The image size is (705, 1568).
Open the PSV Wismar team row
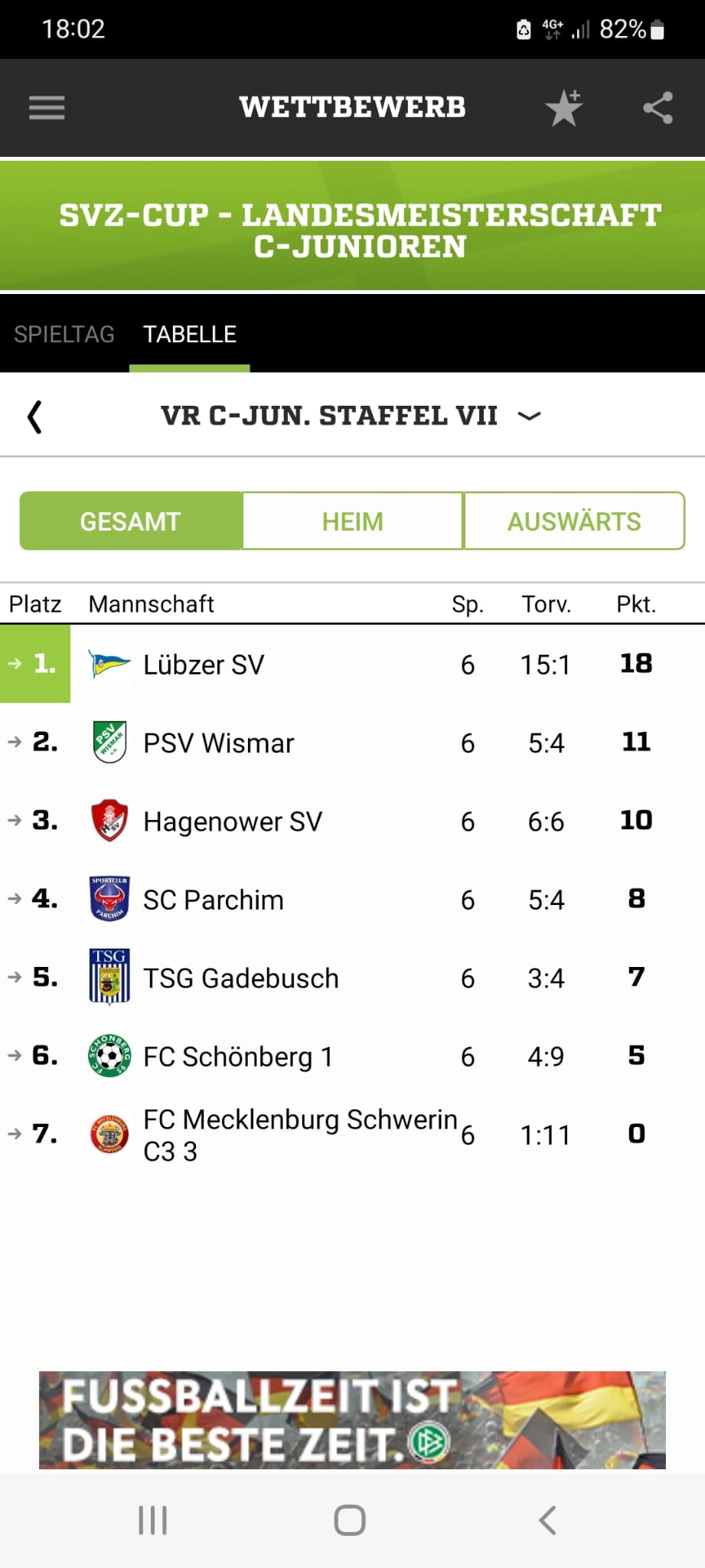(x=352, y=743)
